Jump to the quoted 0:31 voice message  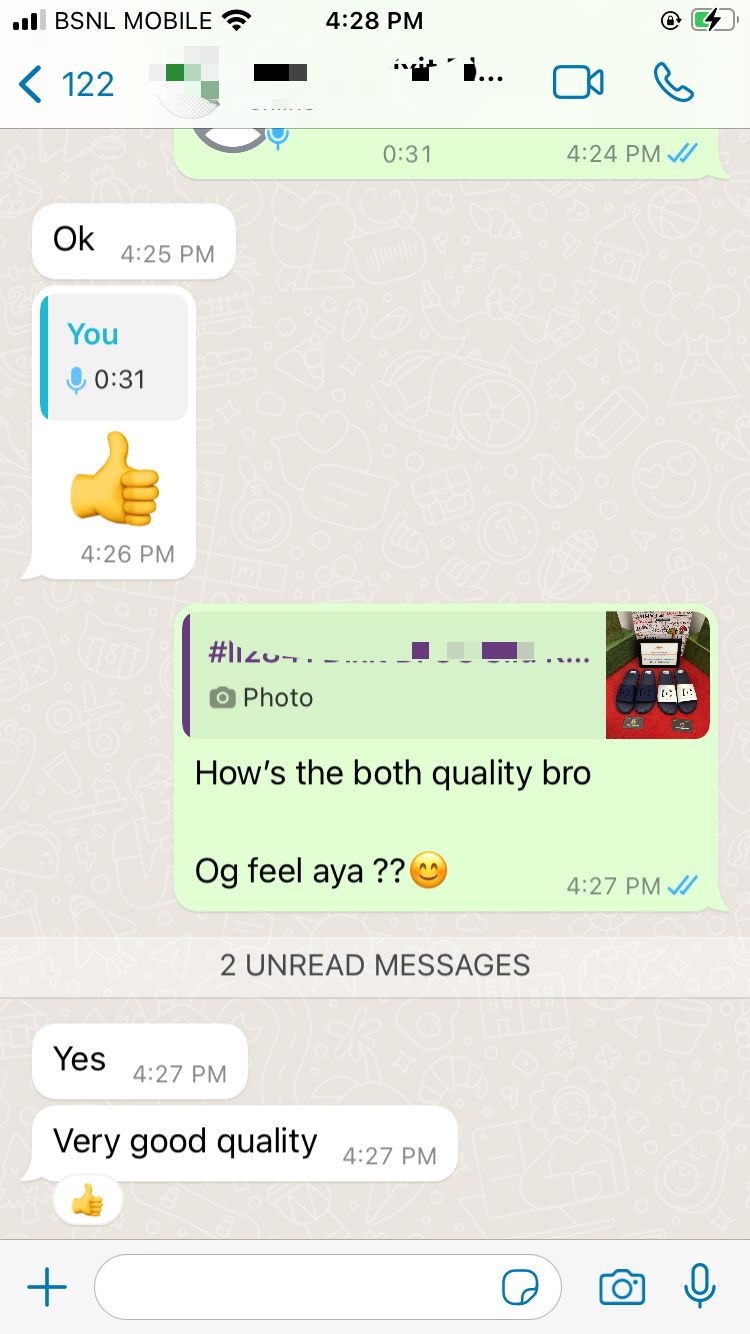[x=114, y=357]
